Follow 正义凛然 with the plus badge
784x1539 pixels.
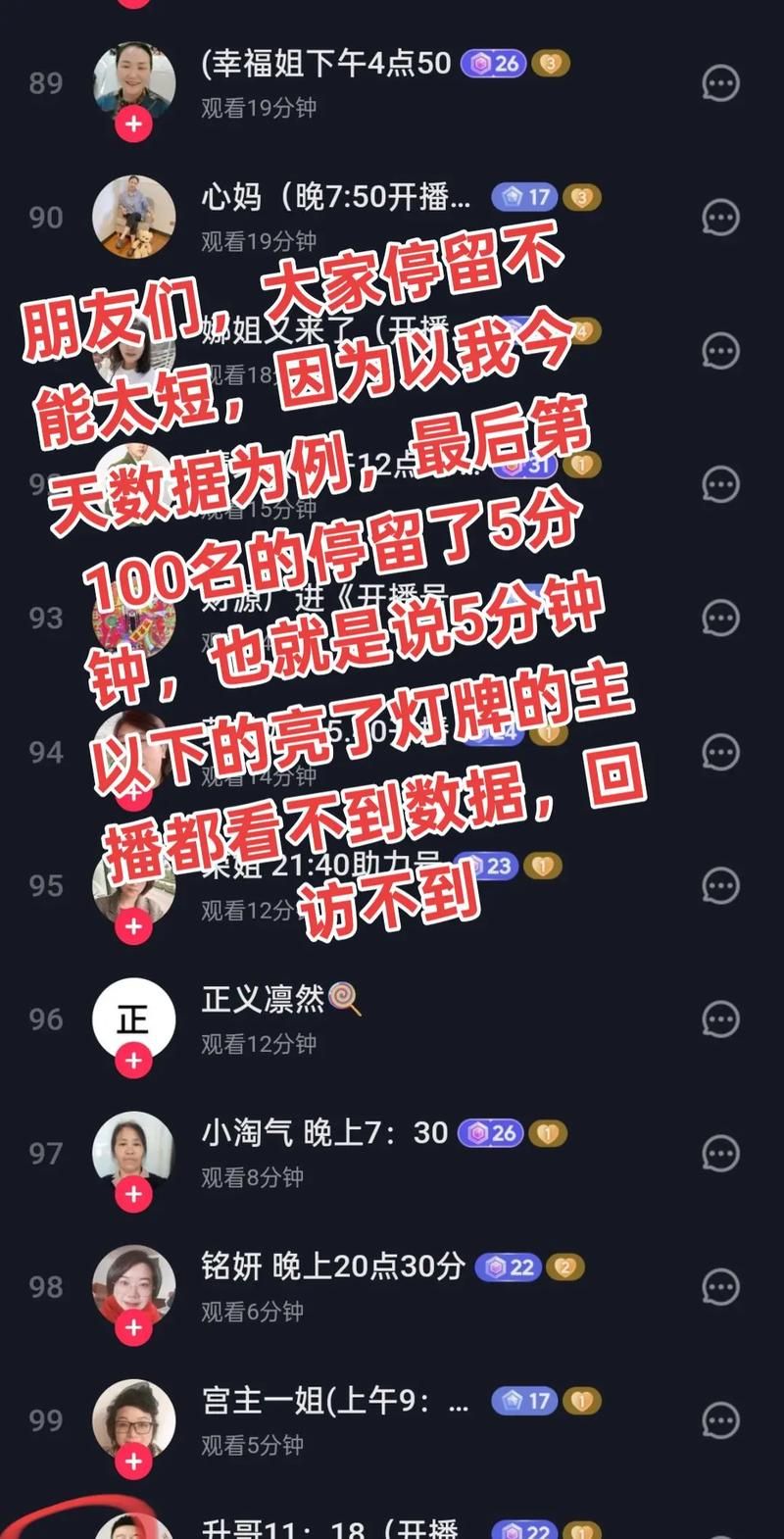[134, 1061]
